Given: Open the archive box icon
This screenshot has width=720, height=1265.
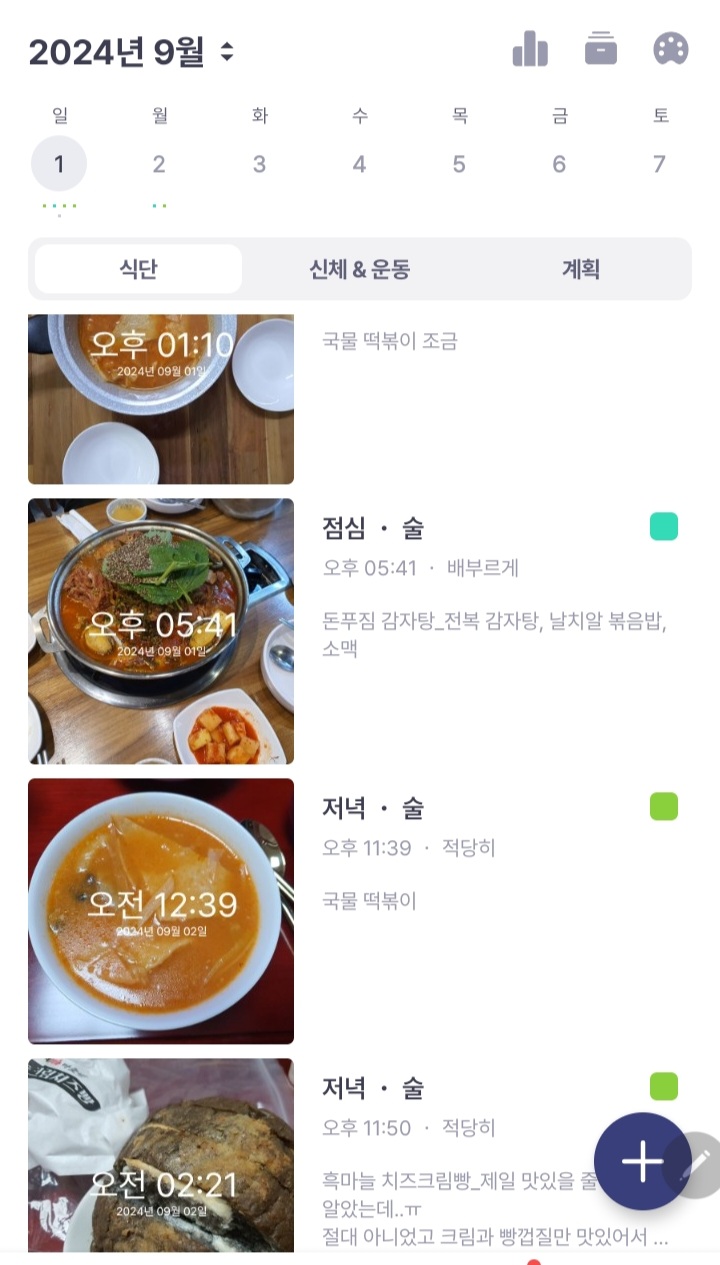Looking at the screenshot, I should tap(600, 49).
